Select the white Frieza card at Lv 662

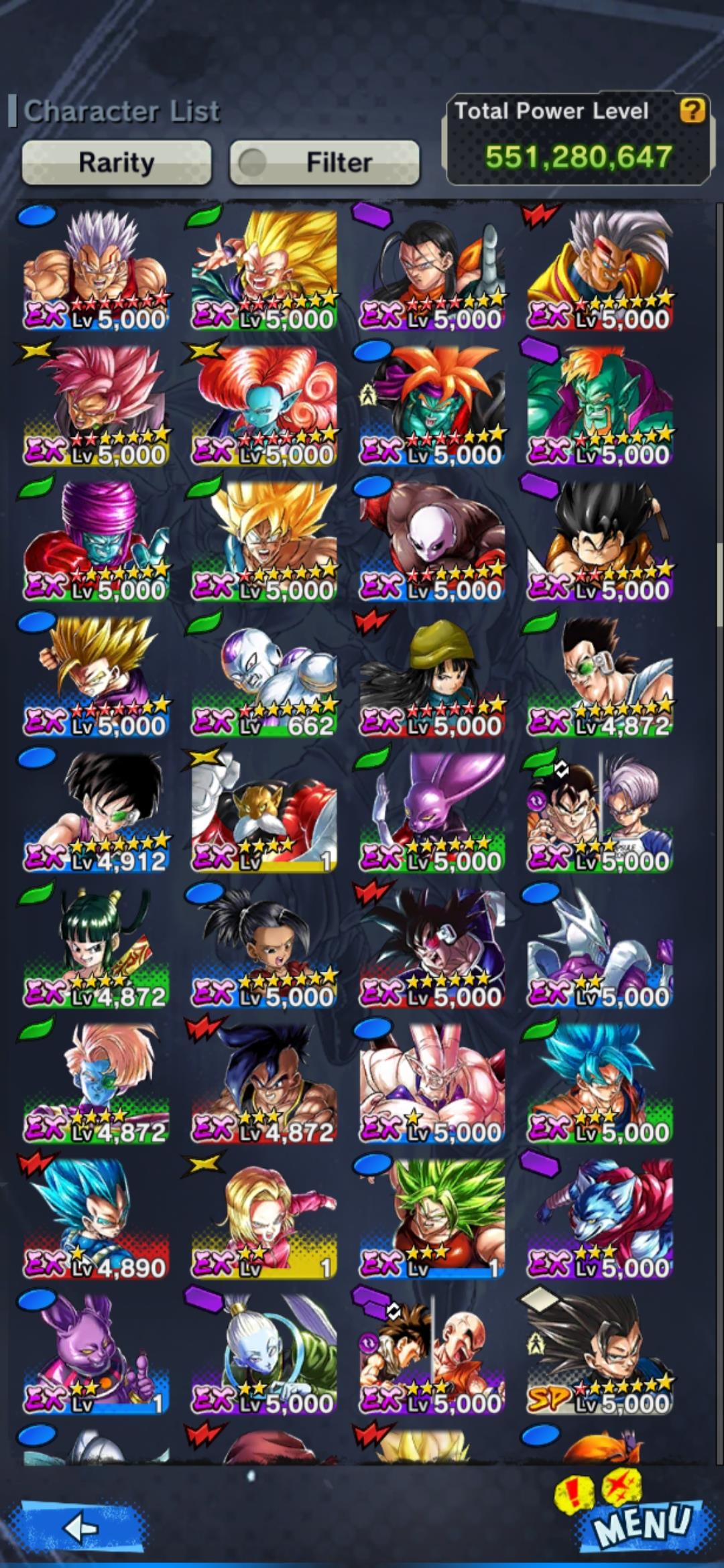[x=264, y=677]
